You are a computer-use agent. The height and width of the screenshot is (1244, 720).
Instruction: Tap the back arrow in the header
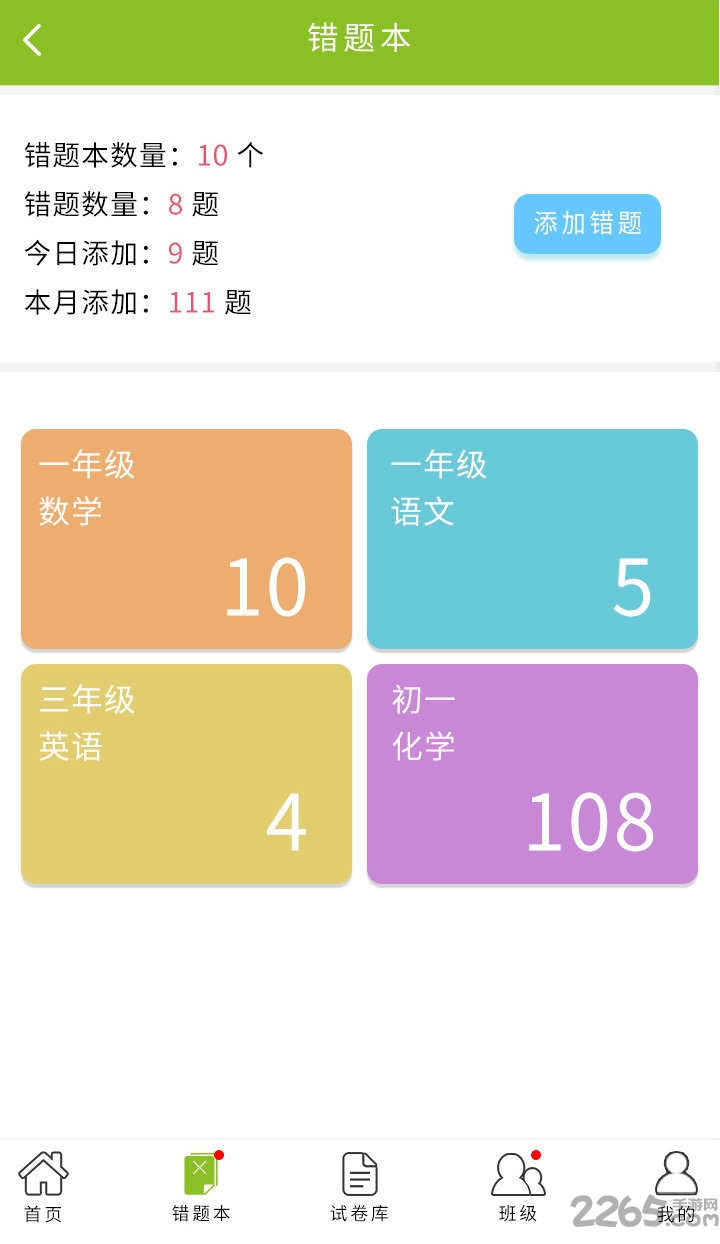coord(32,40)
